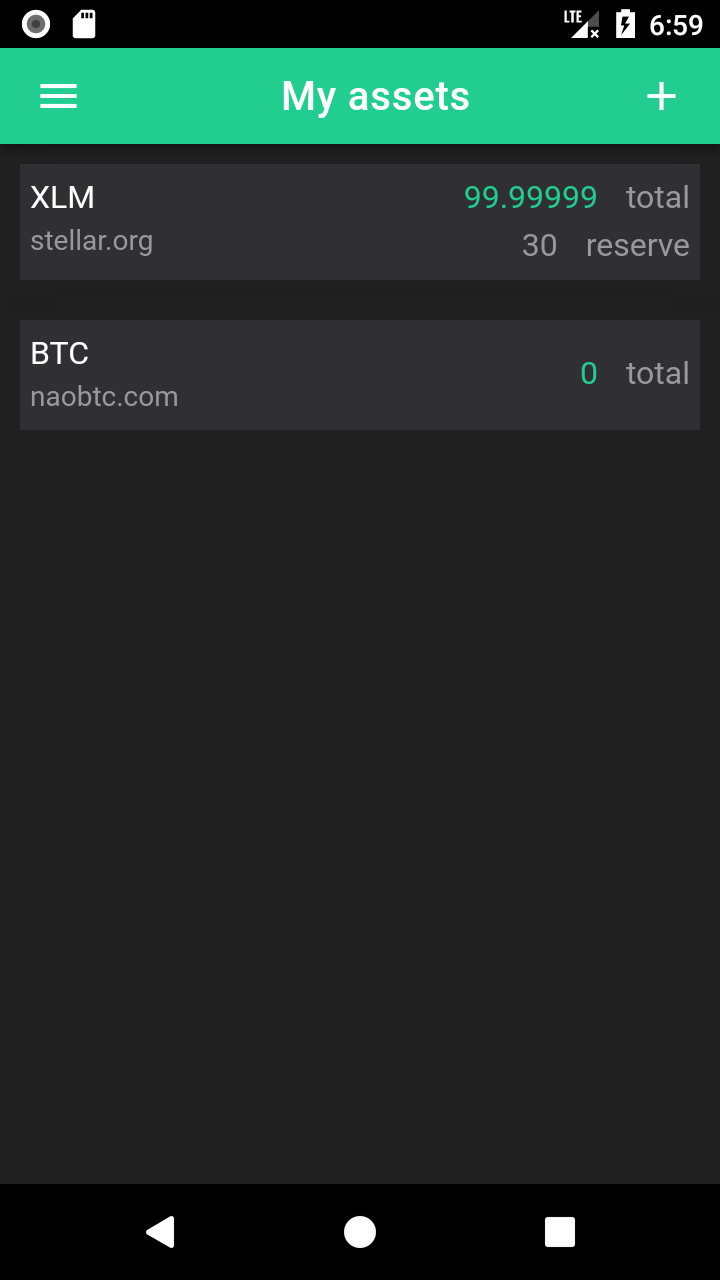
Task: Open the XLM stellar.org asset
Action: point(360,222)
